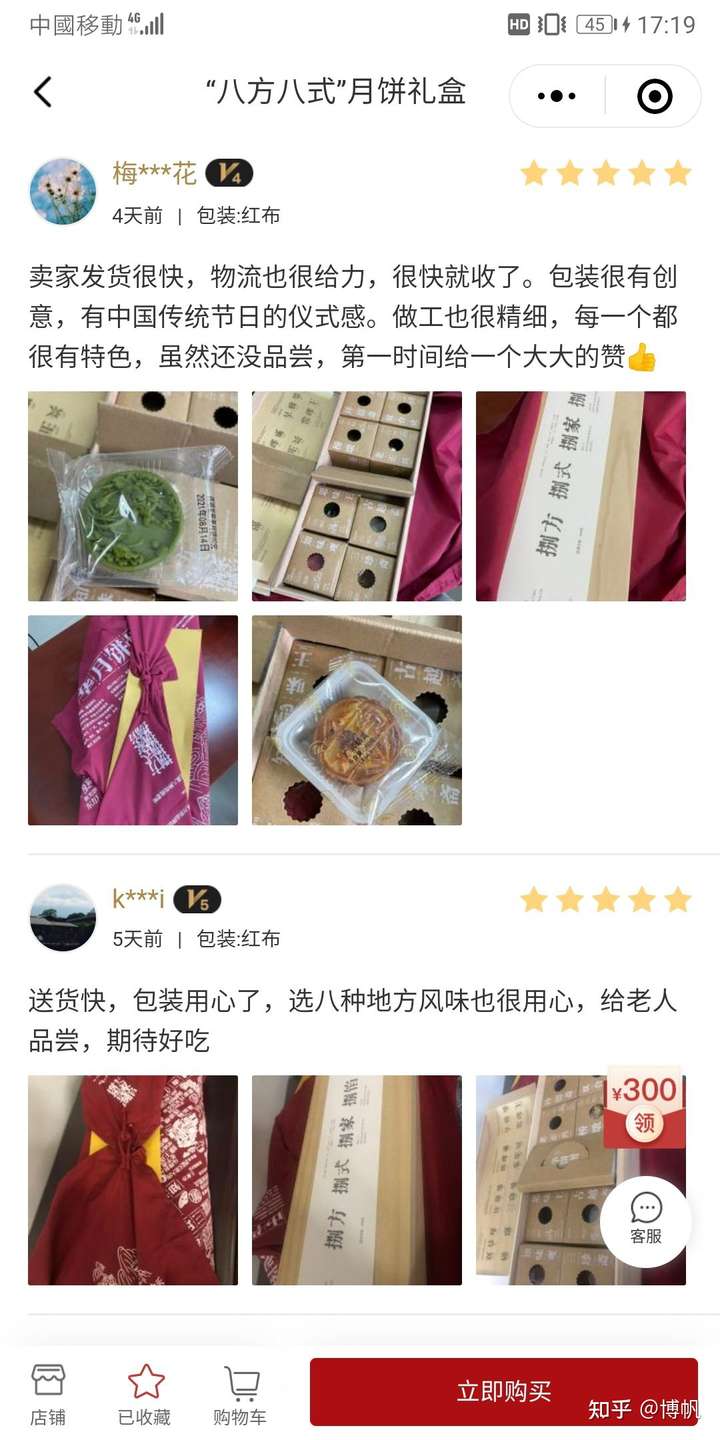This screenshot has width=720, height=1440.
Task: Claim the ¥300 coupon
Action: (645, 1105)
